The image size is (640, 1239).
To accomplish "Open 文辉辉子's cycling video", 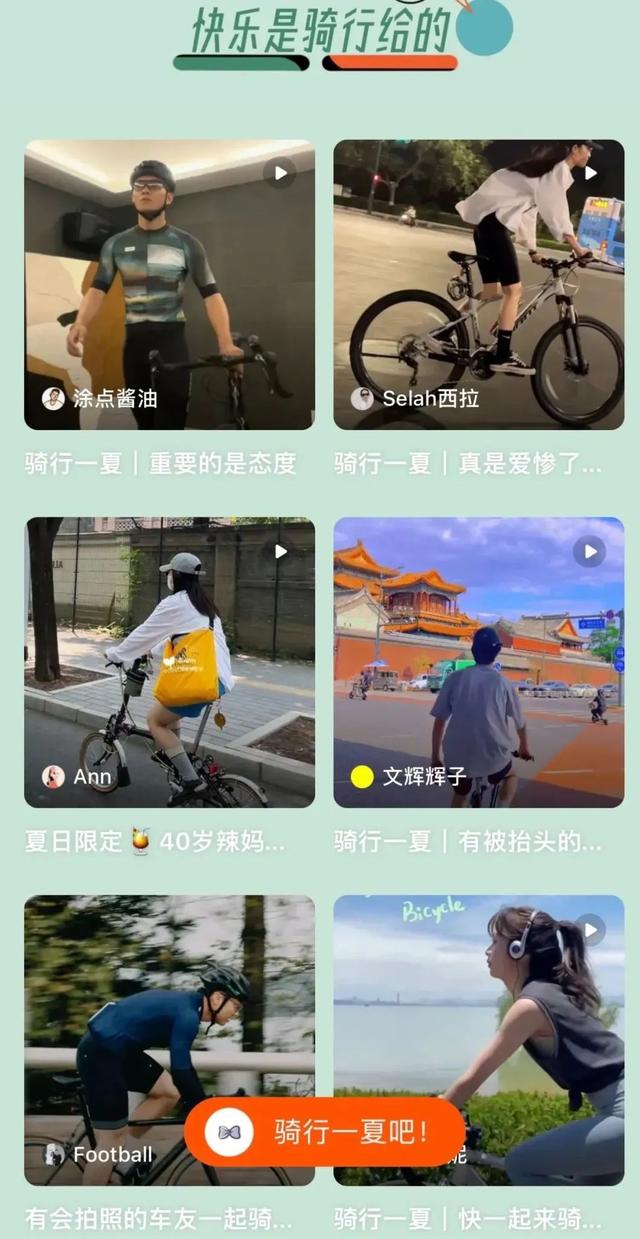I will [478, 662].
